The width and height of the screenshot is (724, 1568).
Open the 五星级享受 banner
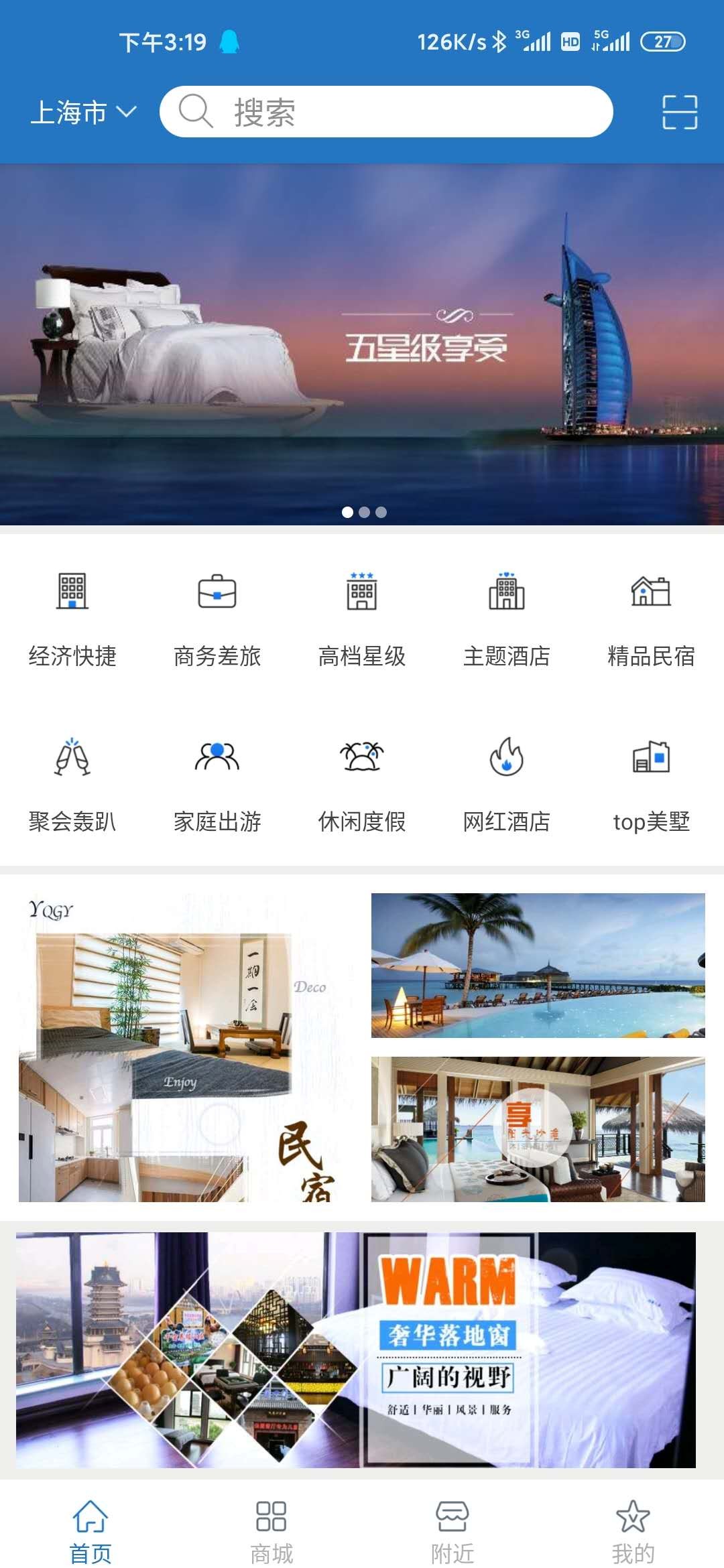point(362,344)
